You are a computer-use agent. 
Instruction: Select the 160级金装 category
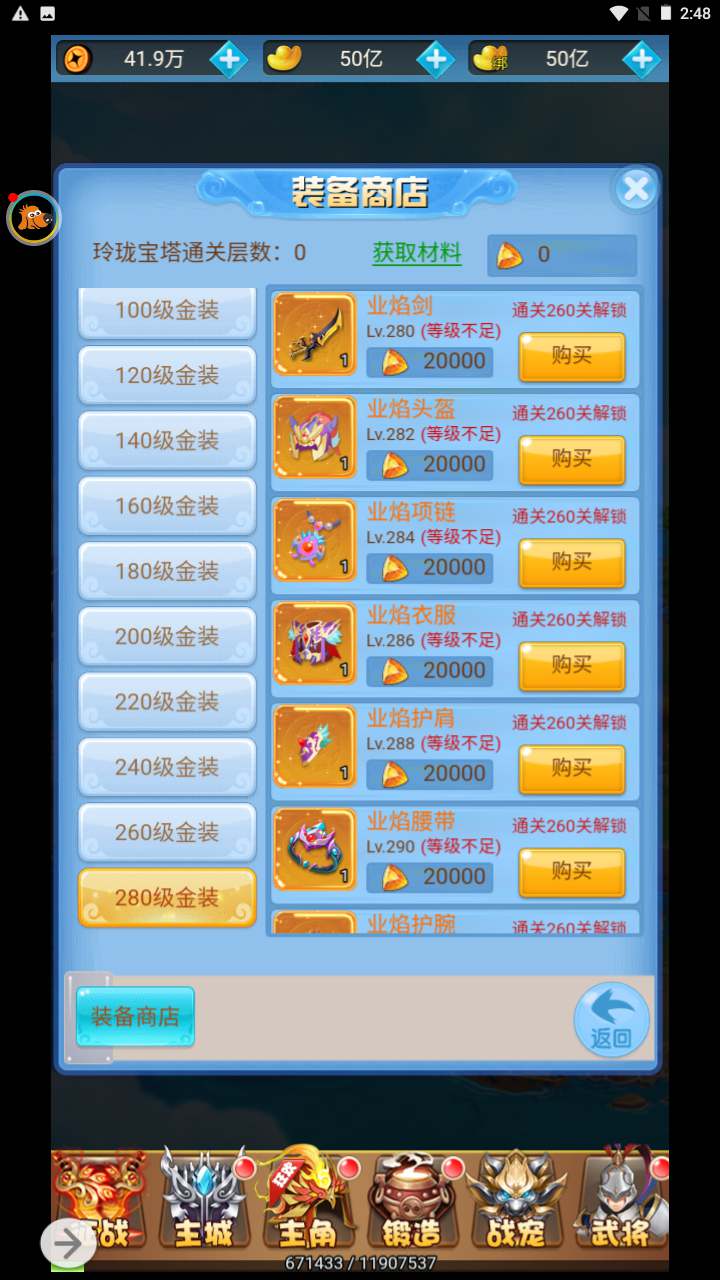coord(167,506)
